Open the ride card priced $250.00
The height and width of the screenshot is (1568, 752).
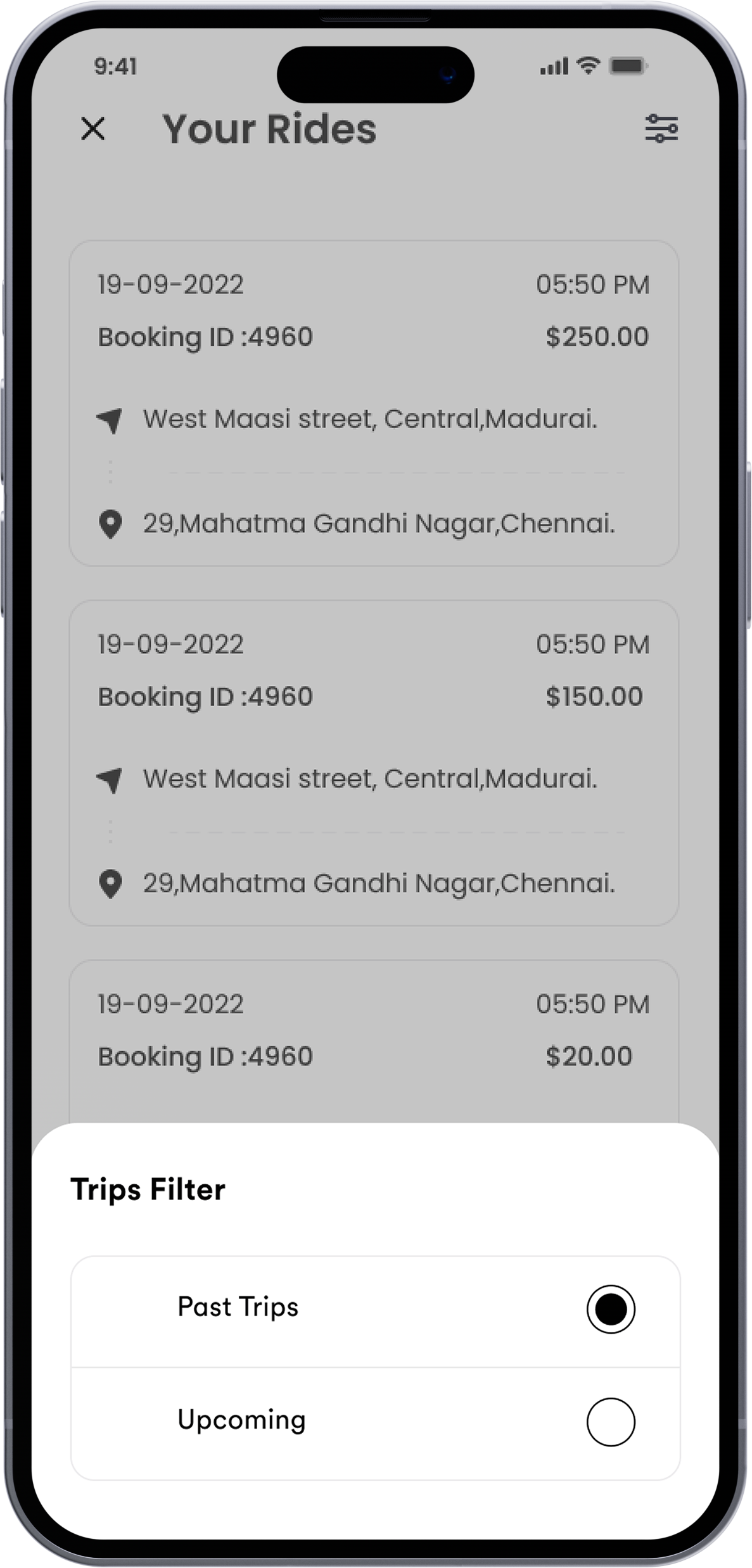[374, 403]
